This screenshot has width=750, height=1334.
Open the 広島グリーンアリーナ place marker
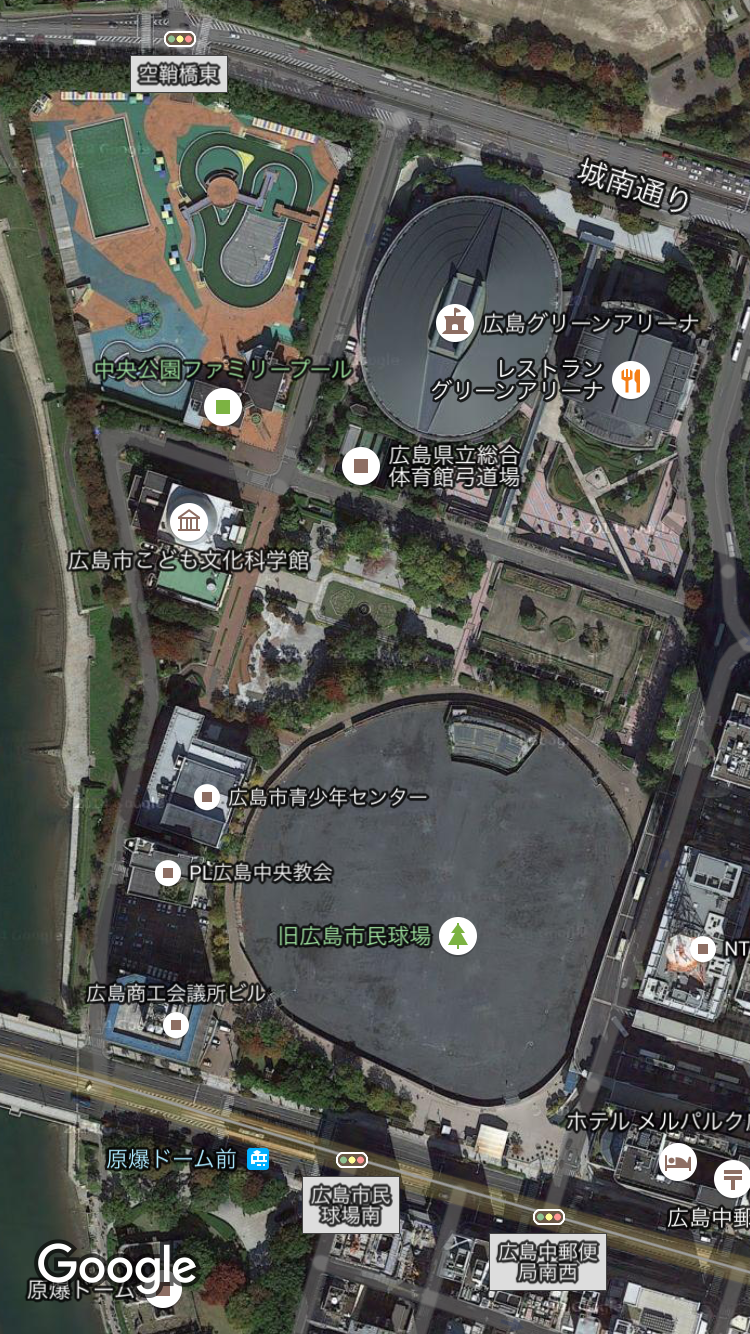click(x=455, y=322)
